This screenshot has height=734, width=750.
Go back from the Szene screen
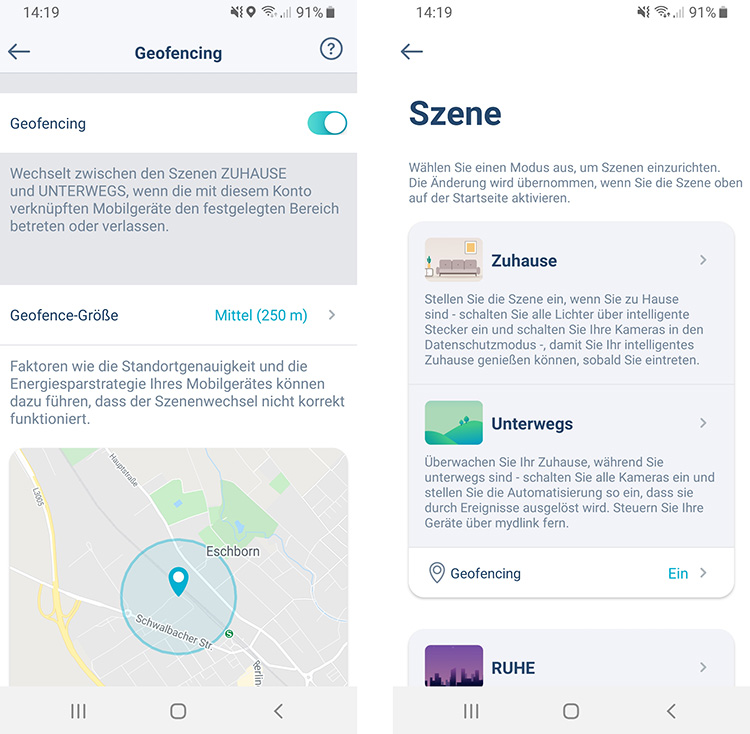click(x=411, y=52)
